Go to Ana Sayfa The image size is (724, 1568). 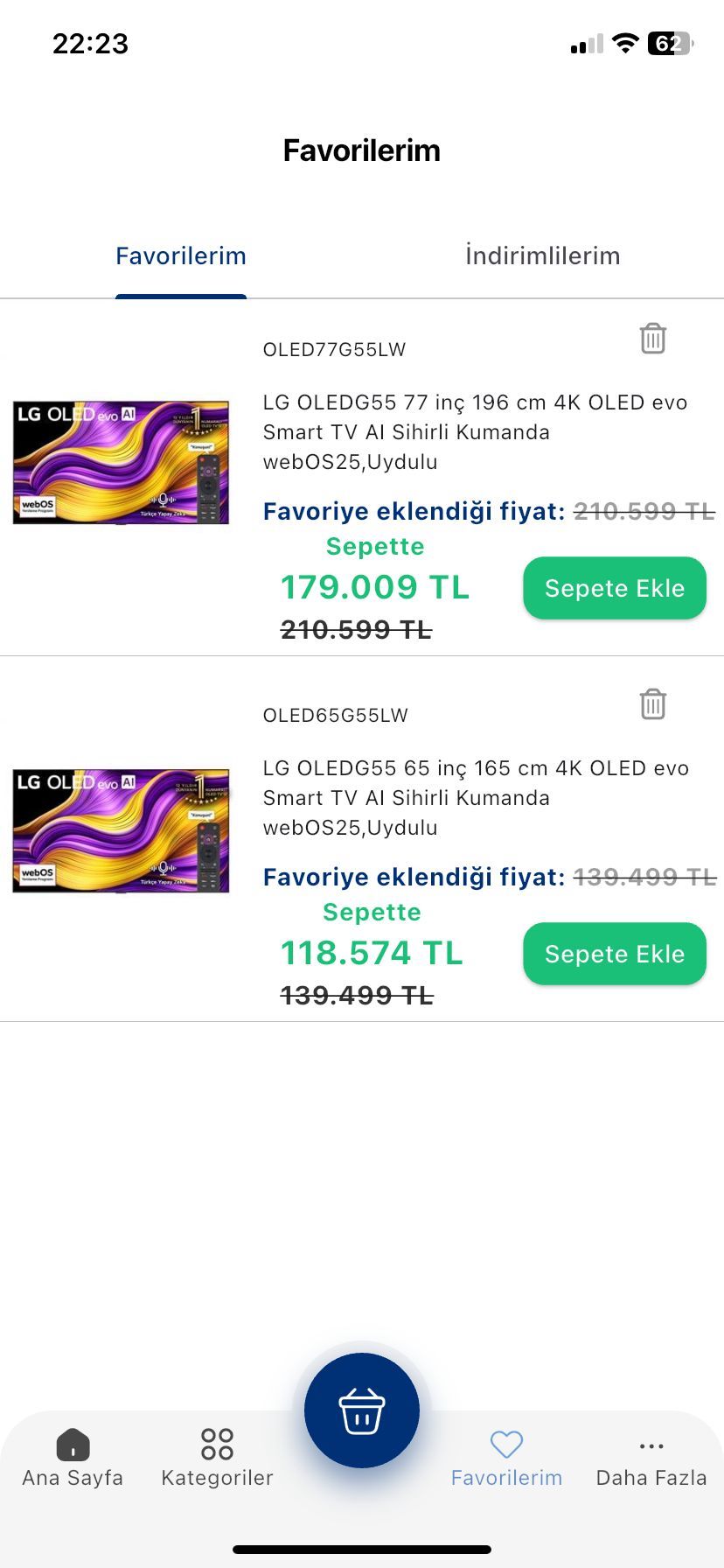tap(73, 1459)
